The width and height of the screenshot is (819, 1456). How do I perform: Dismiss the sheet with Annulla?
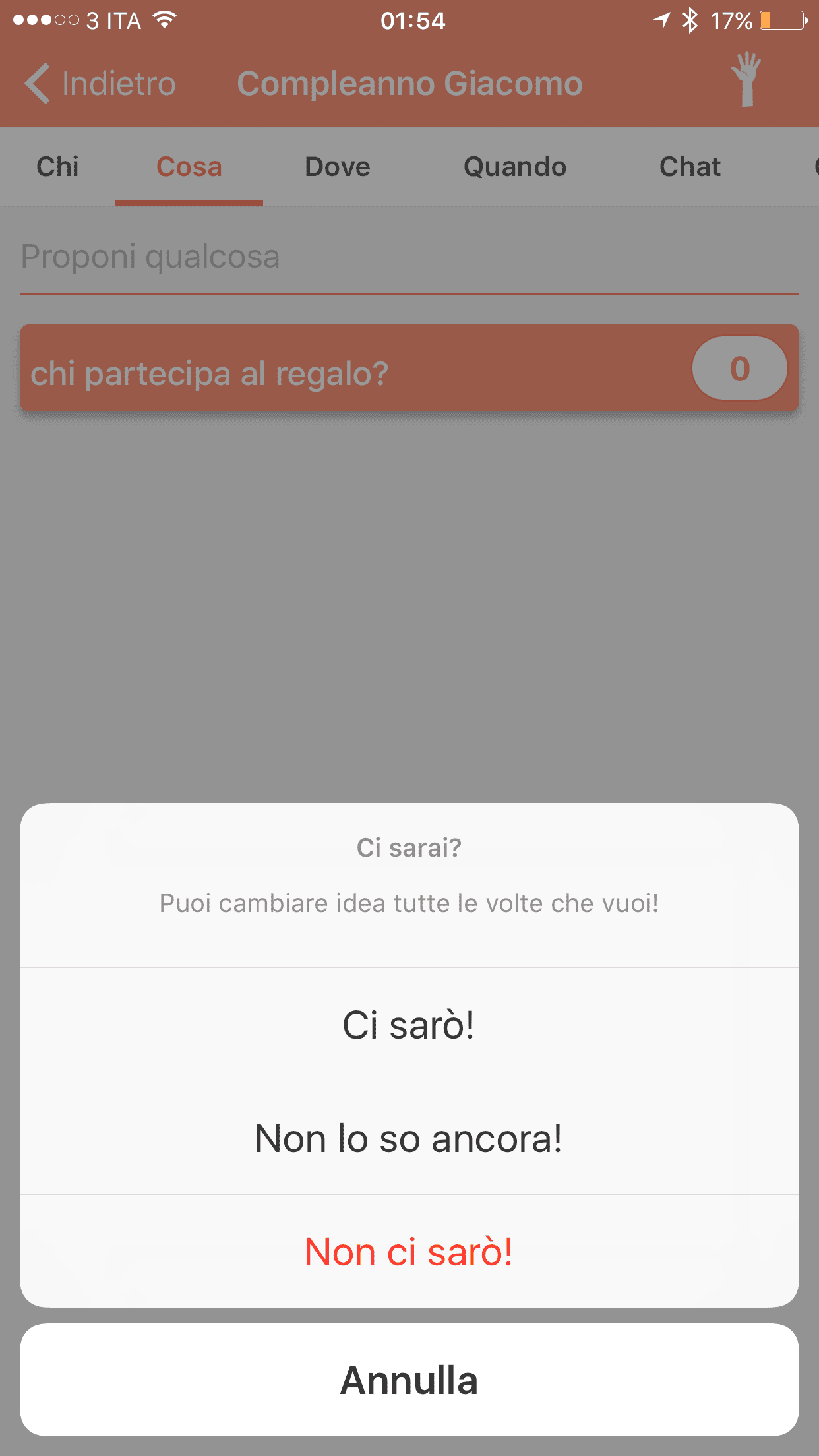[x=409, y=1380]
